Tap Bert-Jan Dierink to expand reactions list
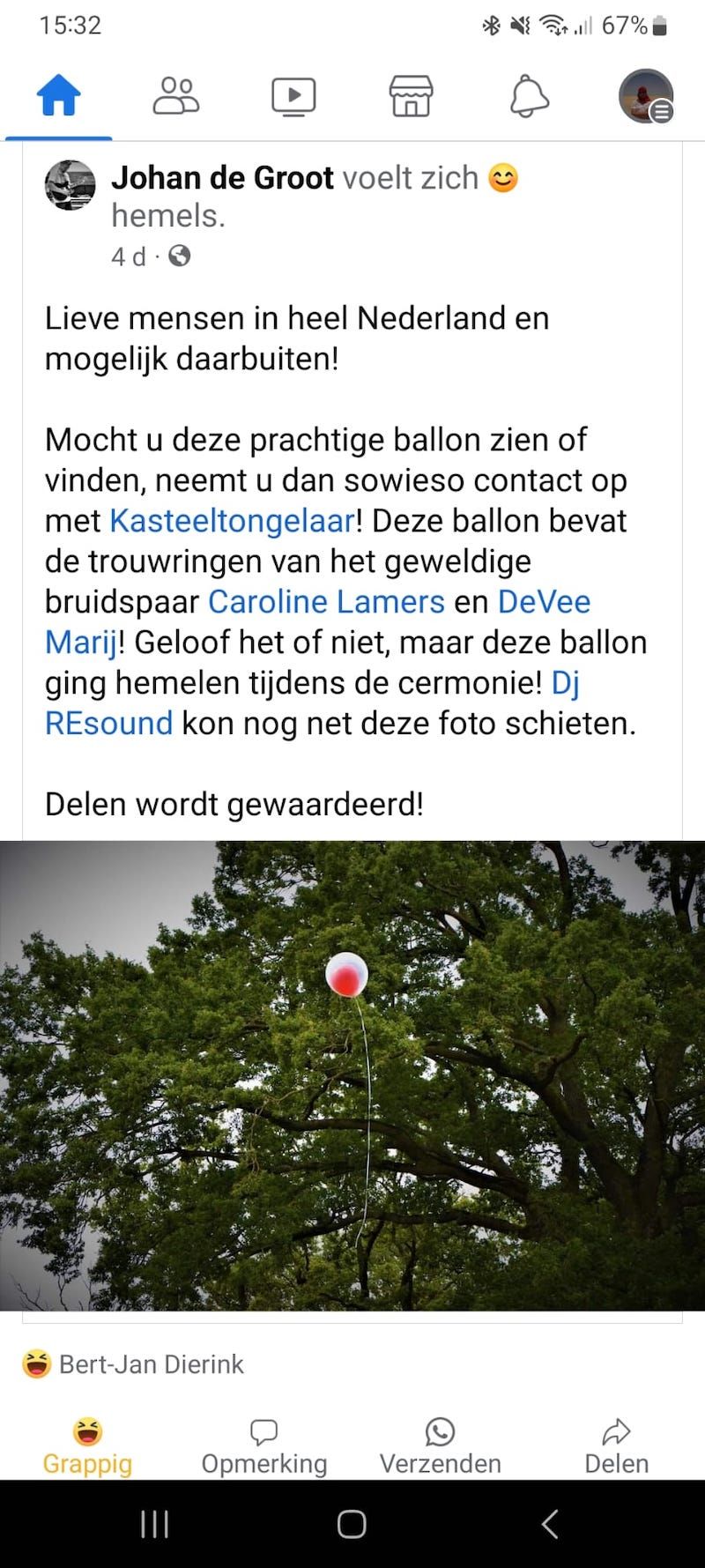Viewport: 705px width, 1568px height. click(150, 1364)
